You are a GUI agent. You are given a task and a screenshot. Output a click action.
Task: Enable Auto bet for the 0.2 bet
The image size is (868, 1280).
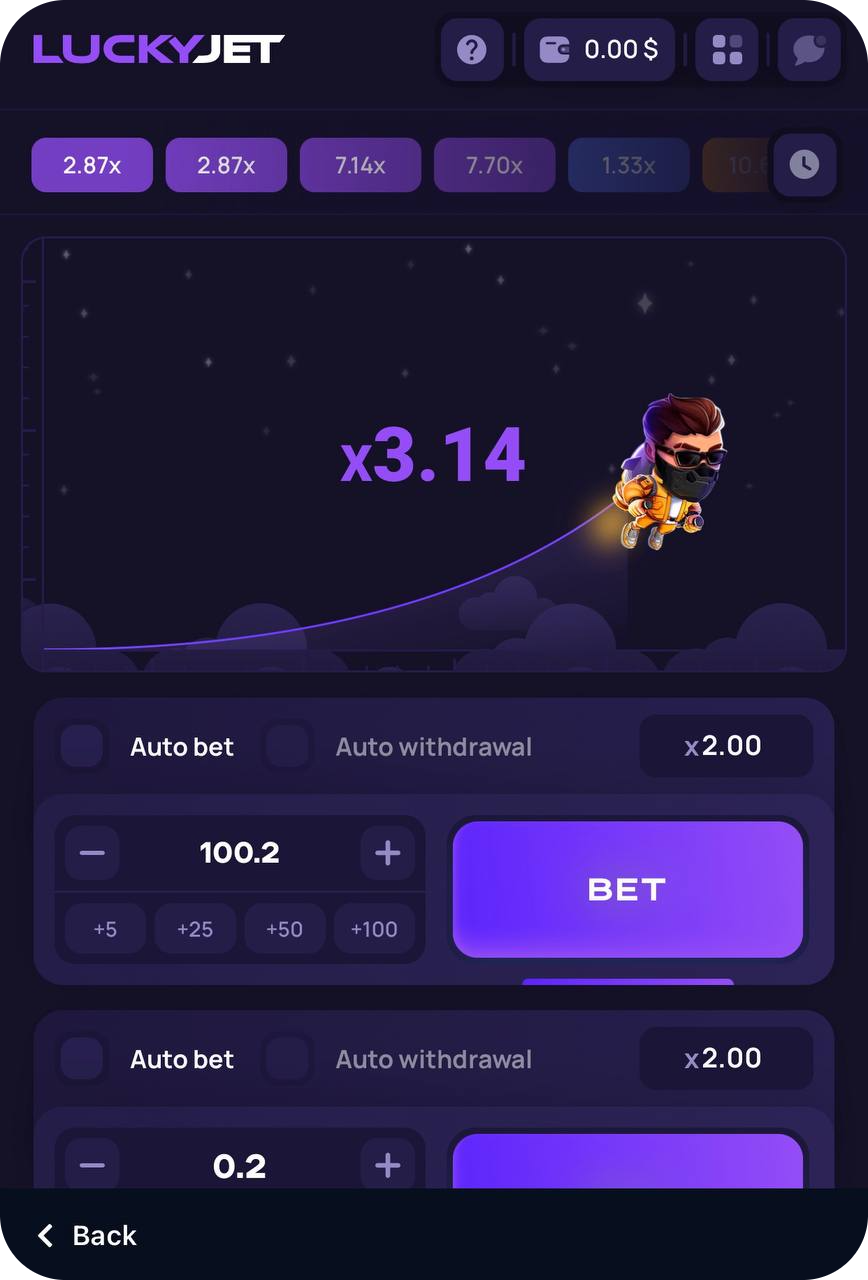(82, 1058)
